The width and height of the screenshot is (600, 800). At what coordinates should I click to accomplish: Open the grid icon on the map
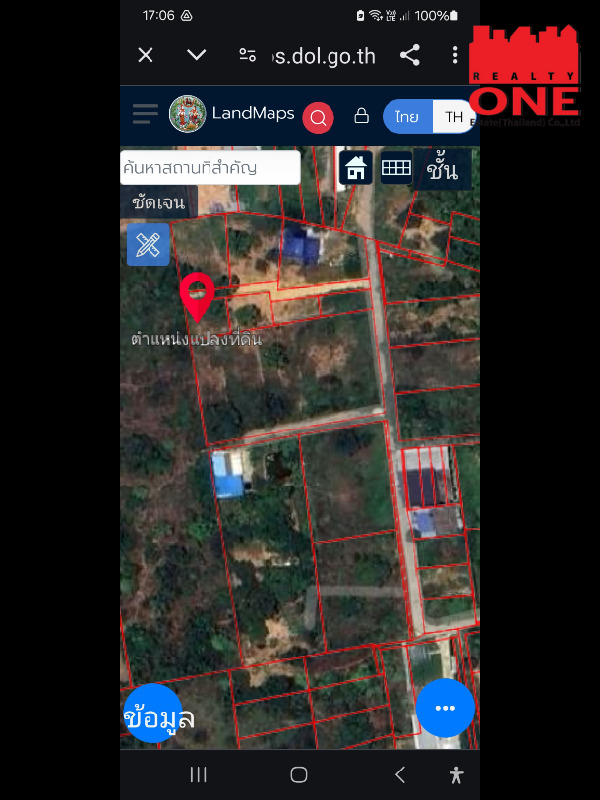(x=396, y=168)
